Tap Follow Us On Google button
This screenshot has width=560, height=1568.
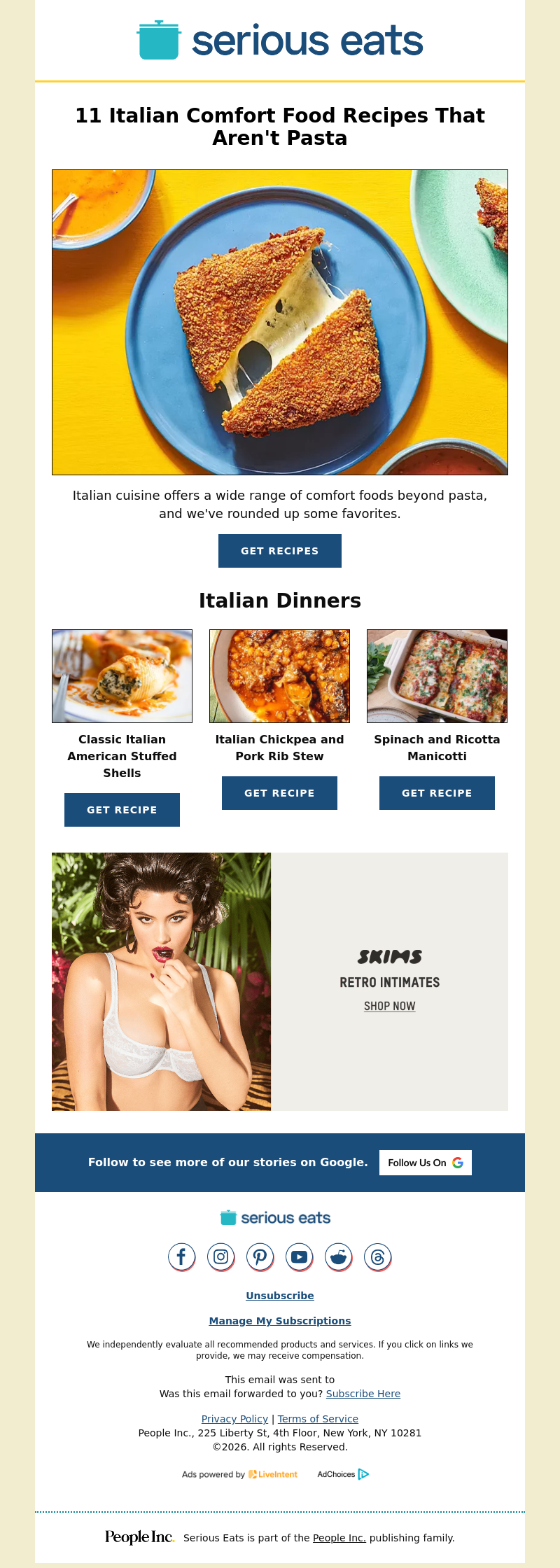[425, 1163]
